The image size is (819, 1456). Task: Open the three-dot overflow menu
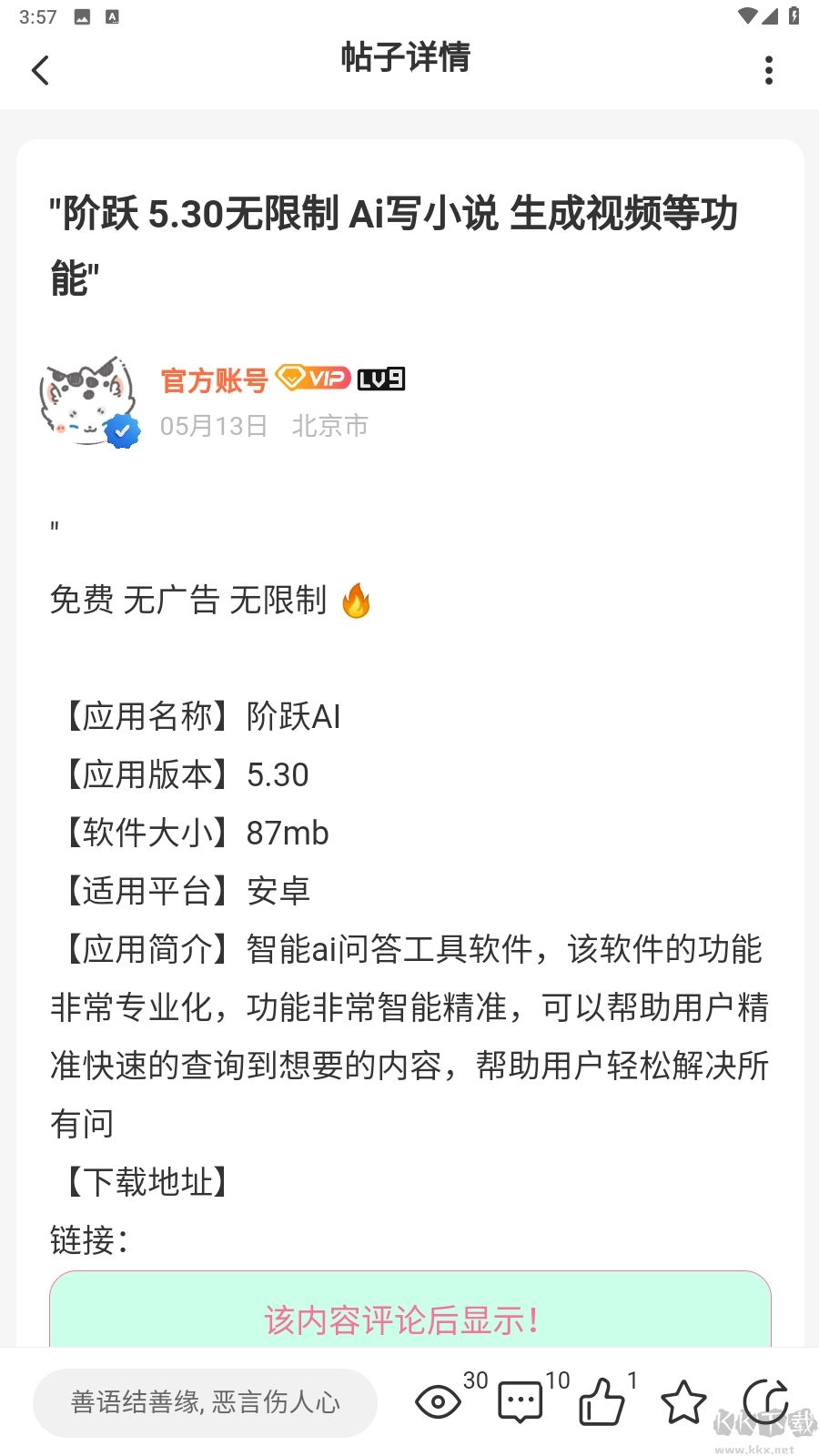770,70
